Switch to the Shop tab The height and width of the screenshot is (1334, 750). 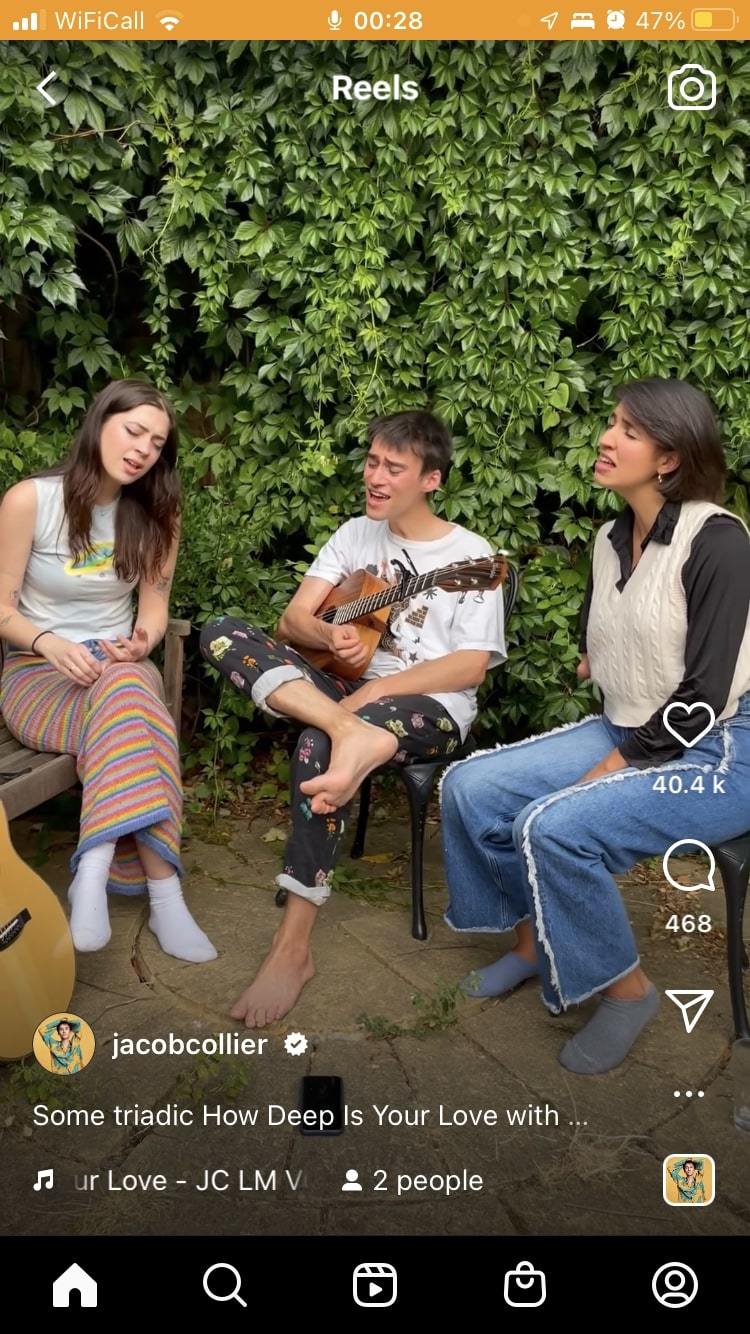click(x=525, y=1285)
